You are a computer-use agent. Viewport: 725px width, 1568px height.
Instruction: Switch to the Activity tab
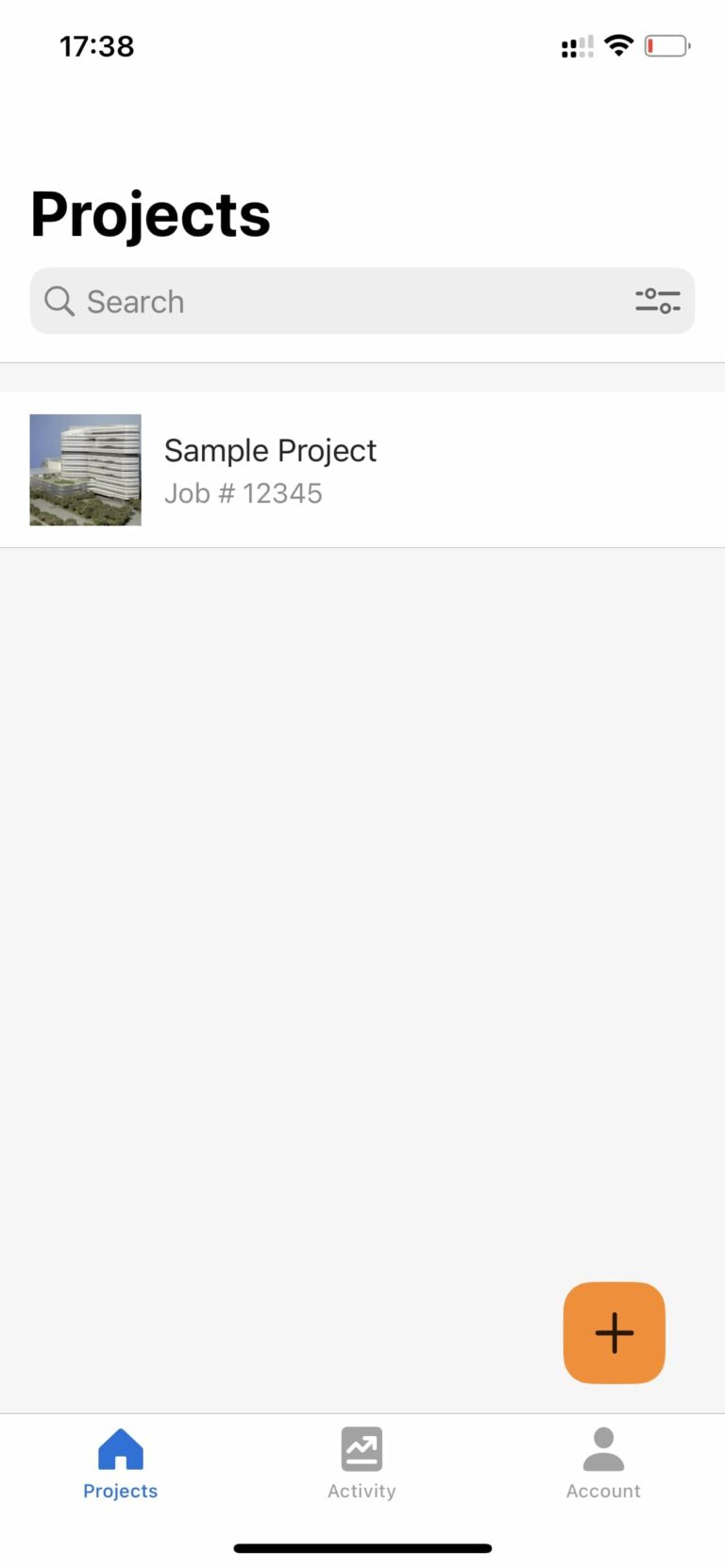(362, 1462)
